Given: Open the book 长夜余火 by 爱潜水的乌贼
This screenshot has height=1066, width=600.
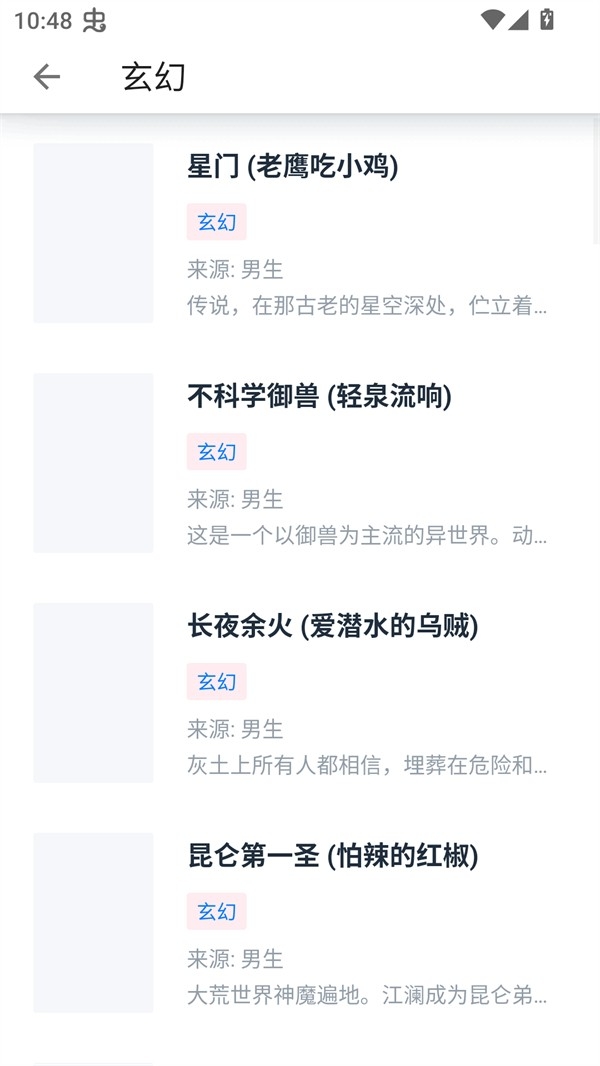Looking at the screenshot, I should click(332, 626).
